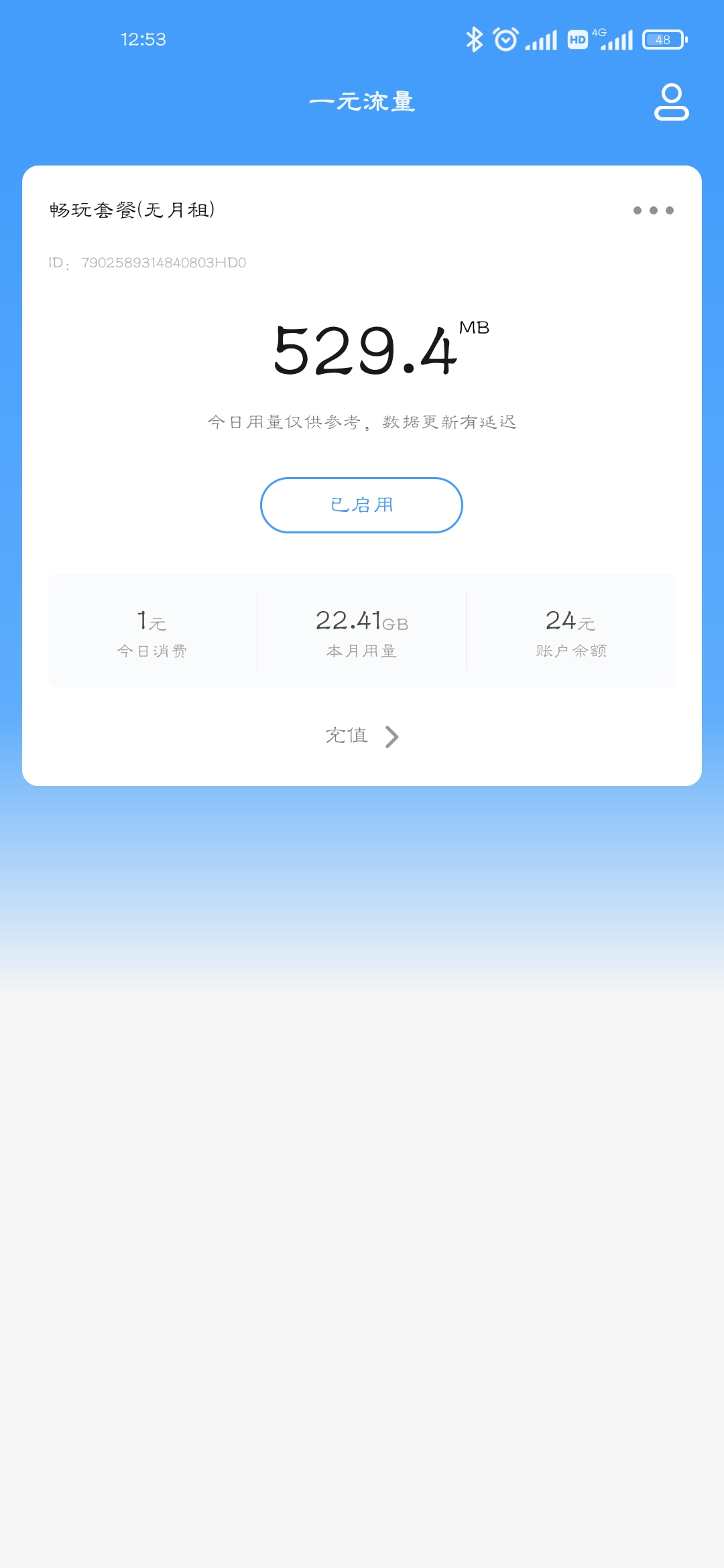
Task: Tap 已启用 to disable the data plan
Action: click(x=361, y=505)
